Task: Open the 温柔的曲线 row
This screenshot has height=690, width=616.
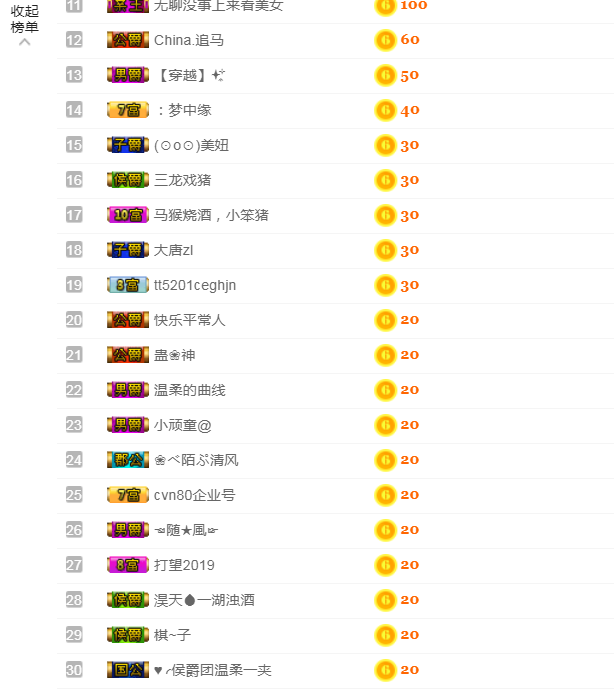Action: pyautogui.click(x=190, y=390)
